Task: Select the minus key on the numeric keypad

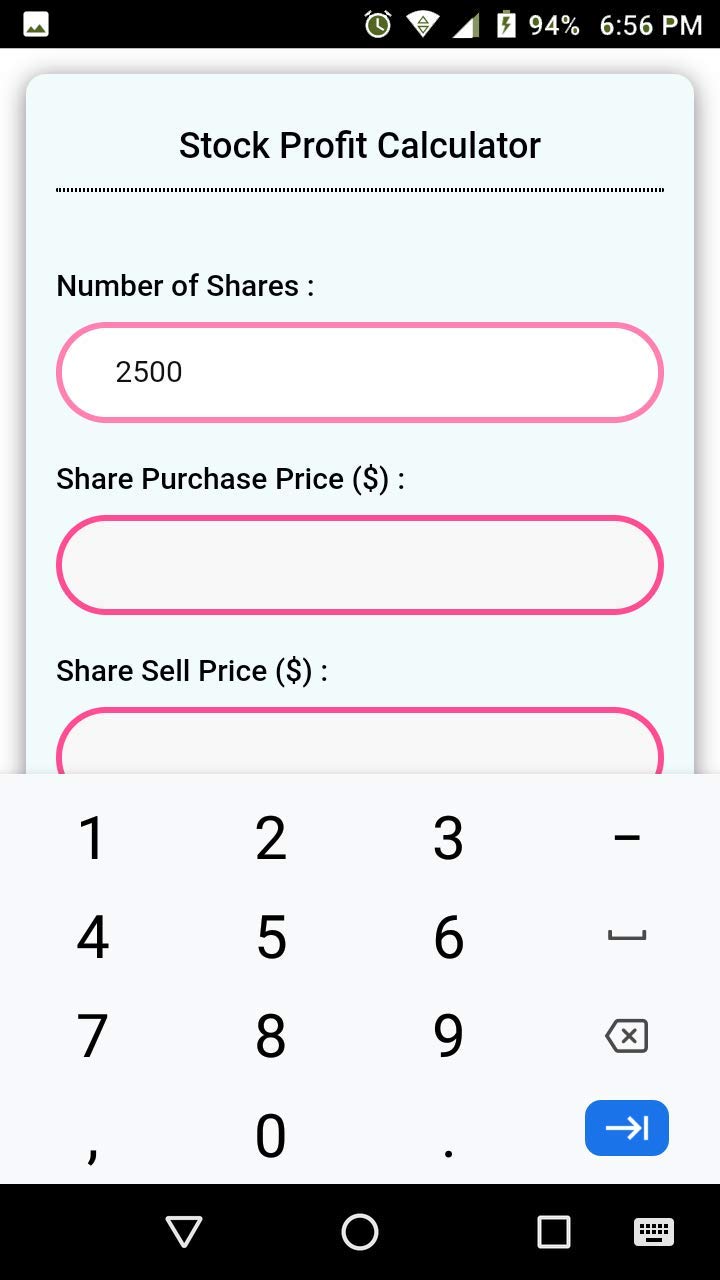Action: (x=626, y=837)
